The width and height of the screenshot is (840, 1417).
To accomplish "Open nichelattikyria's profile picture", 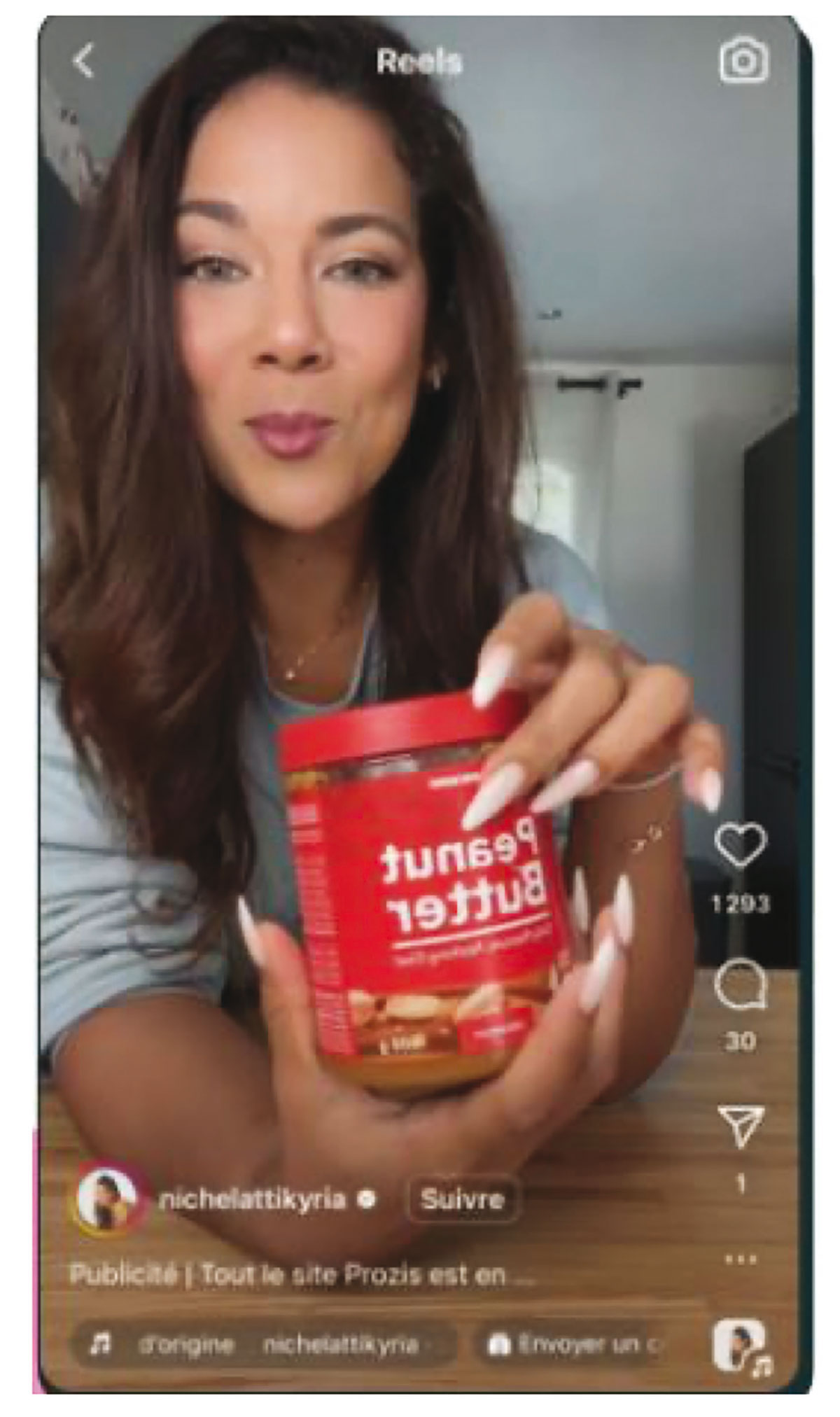I will coord(107,1199).
